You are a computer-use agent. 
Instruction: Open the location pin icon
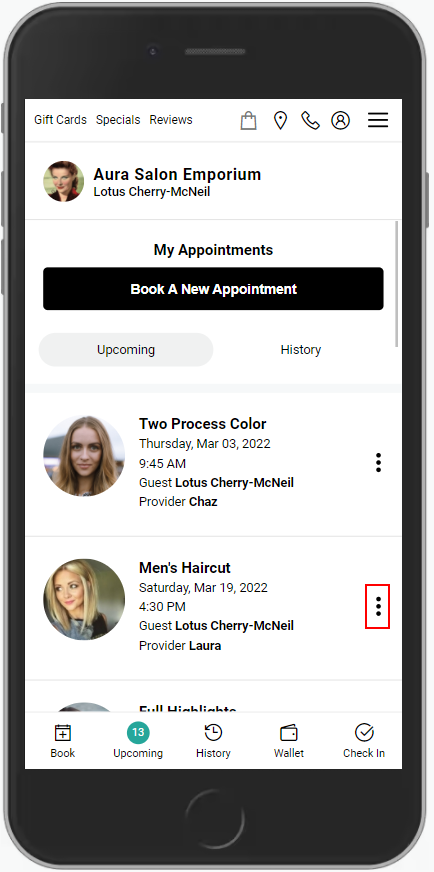280,120
